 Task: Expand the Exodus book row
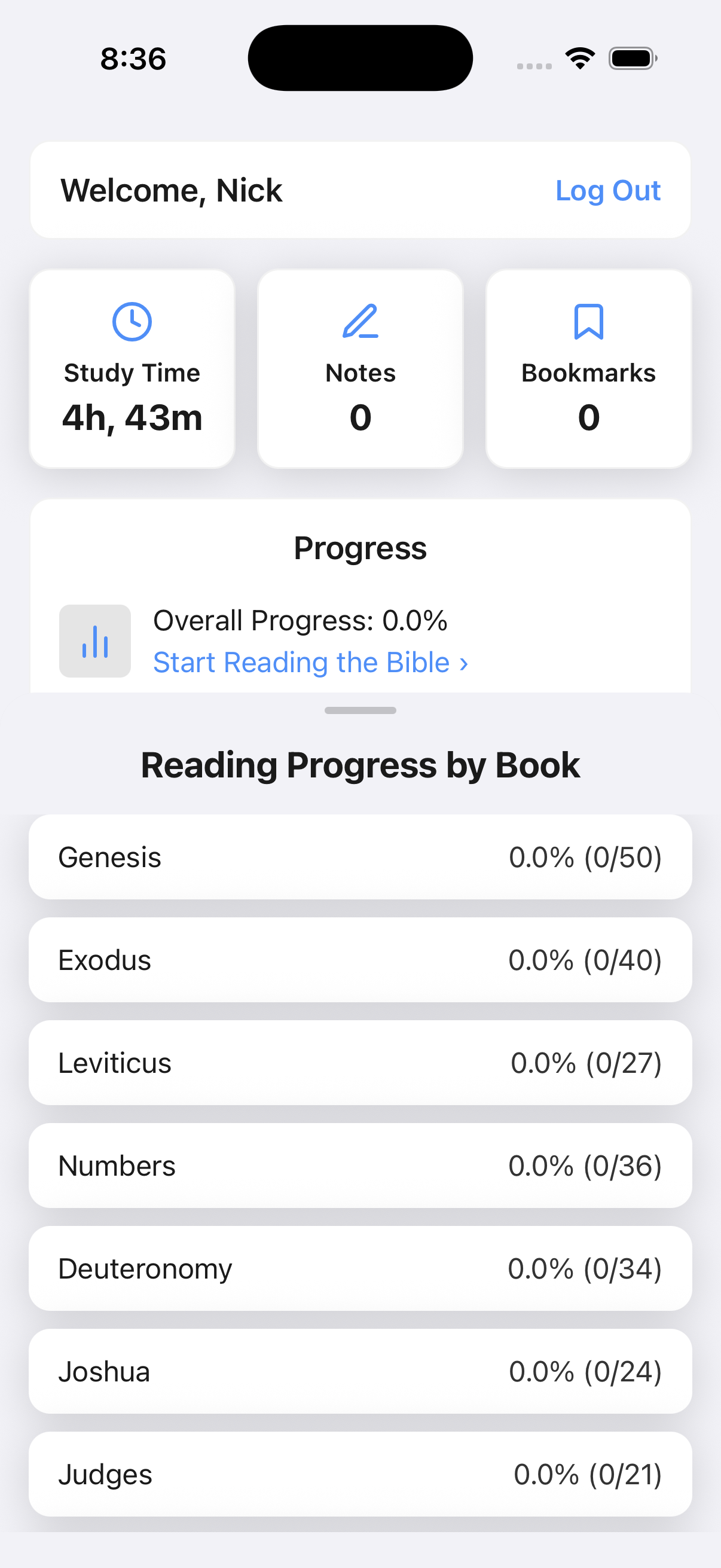click(x=360, y=960)
